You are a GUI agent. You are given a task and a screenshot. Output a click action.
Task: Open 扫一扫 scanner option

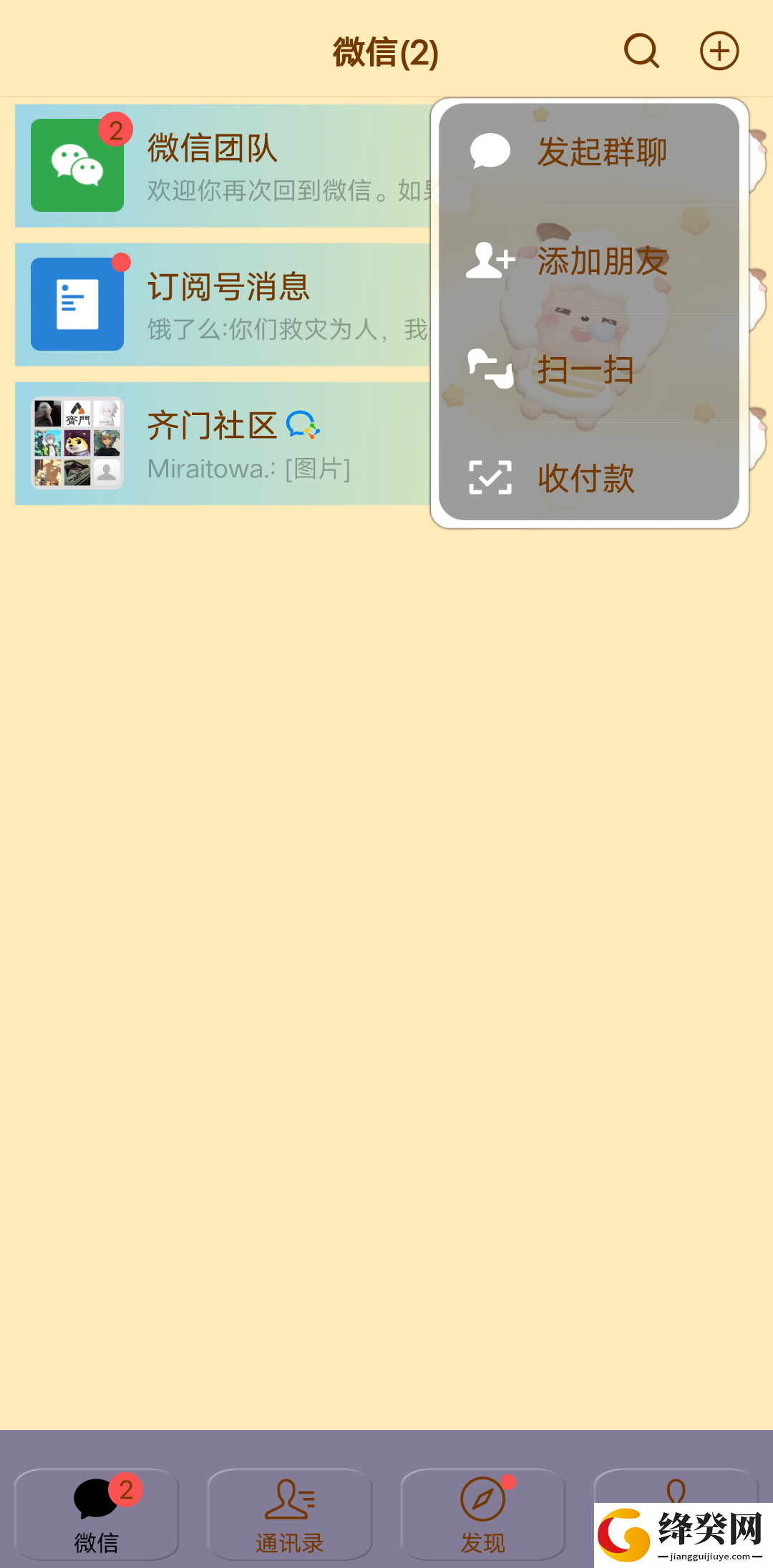tap(589, 369)
